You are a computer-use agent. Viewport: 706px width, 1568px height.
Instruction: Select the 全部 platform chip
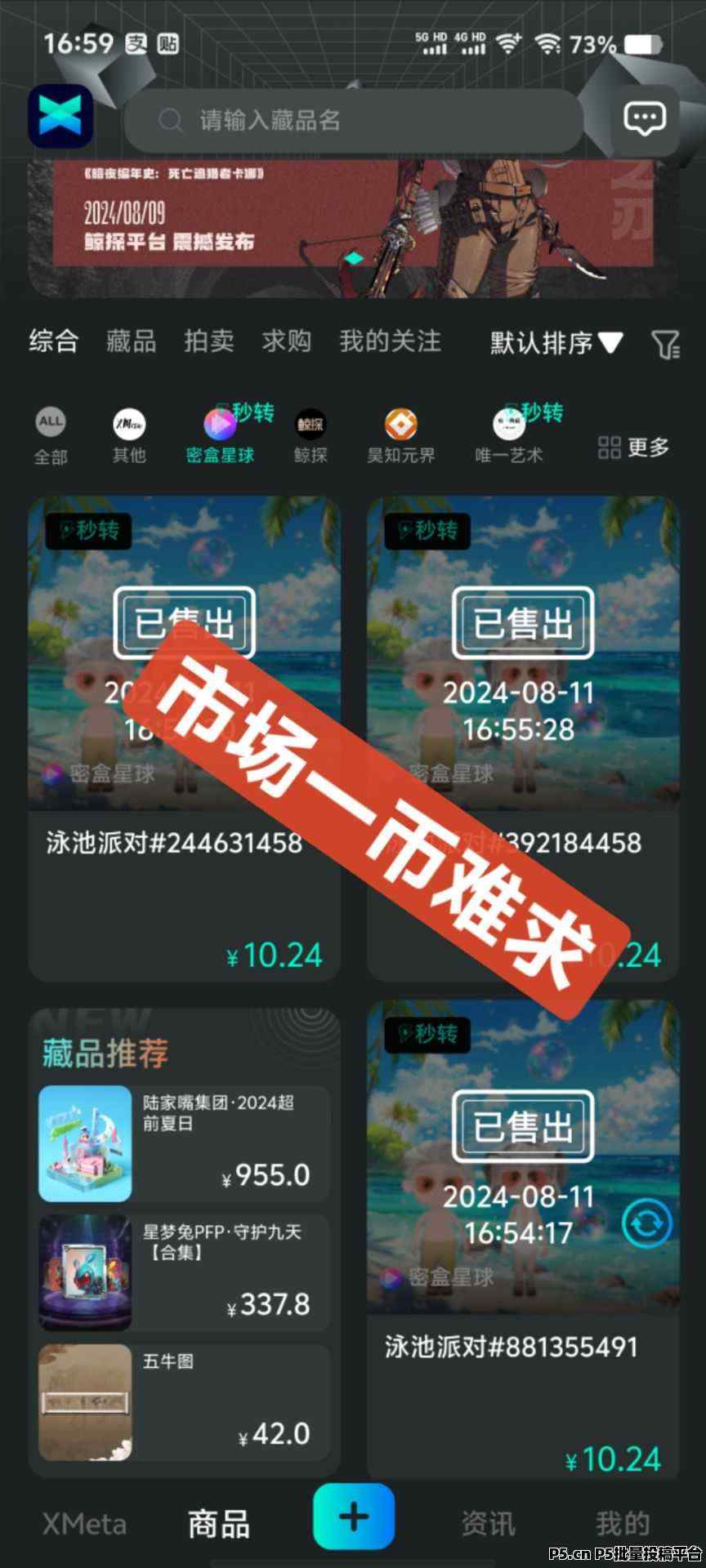(x=51, y=437)
